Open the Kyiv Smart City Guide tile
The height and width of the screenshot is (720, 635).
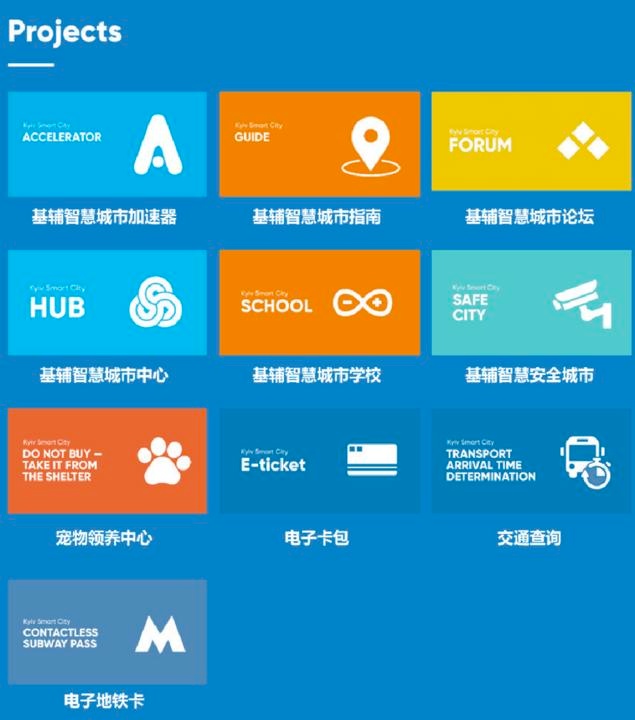319,144
